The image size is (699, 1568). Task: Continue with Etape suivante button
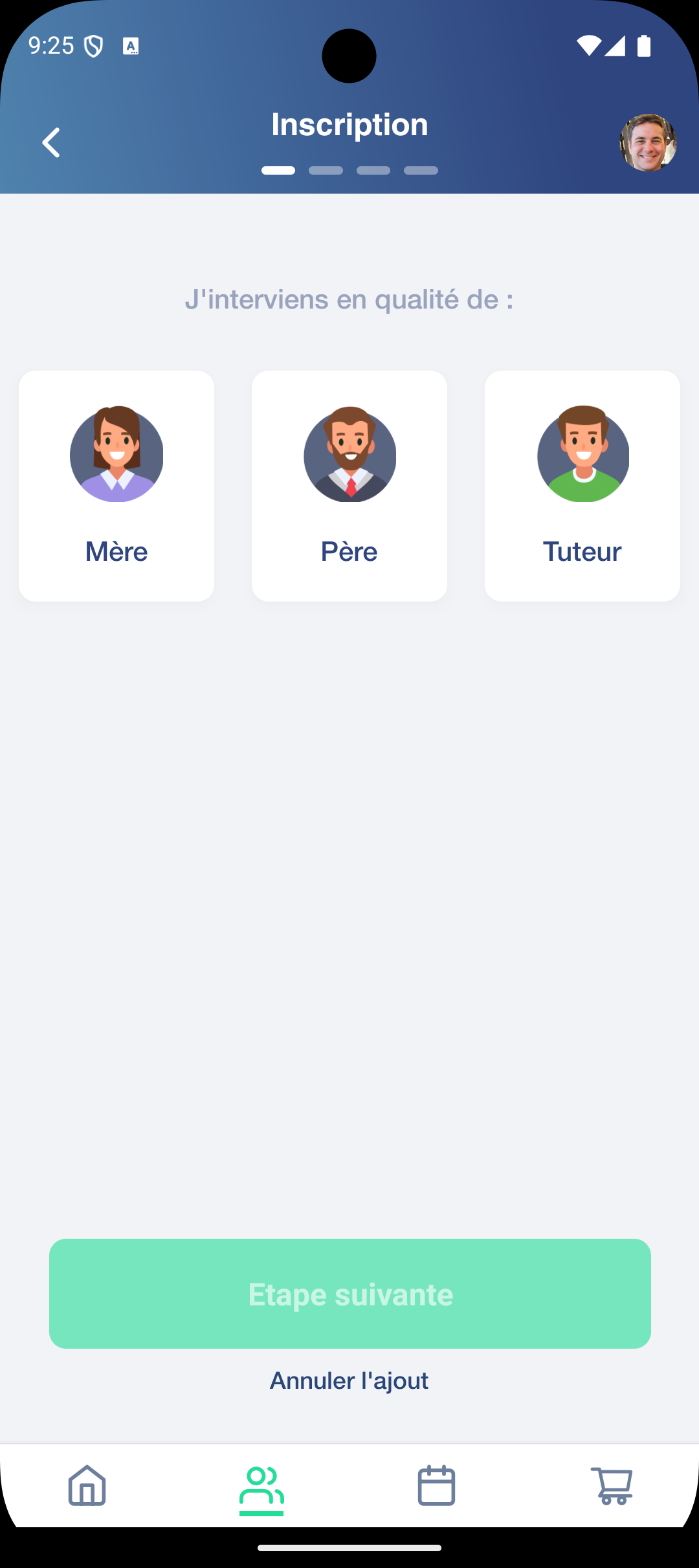[x=350, y=1294]
